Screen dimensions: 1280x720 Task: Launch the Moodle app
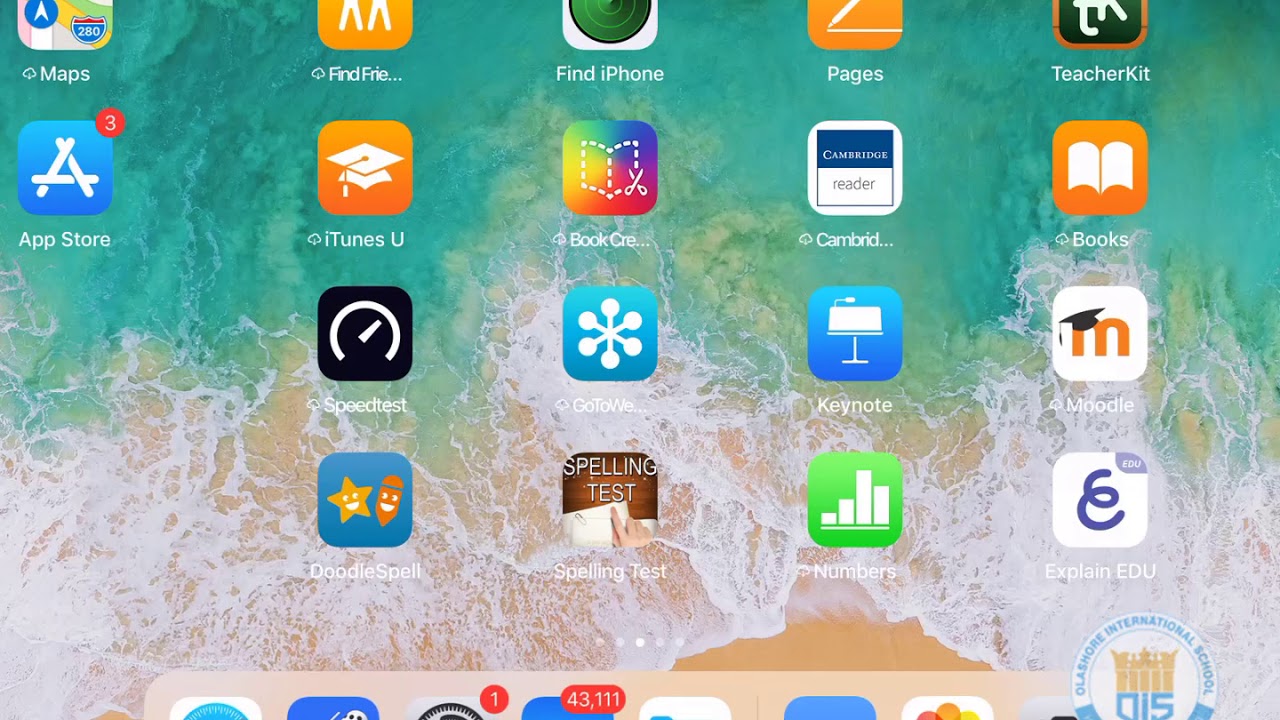(1100, 334)
